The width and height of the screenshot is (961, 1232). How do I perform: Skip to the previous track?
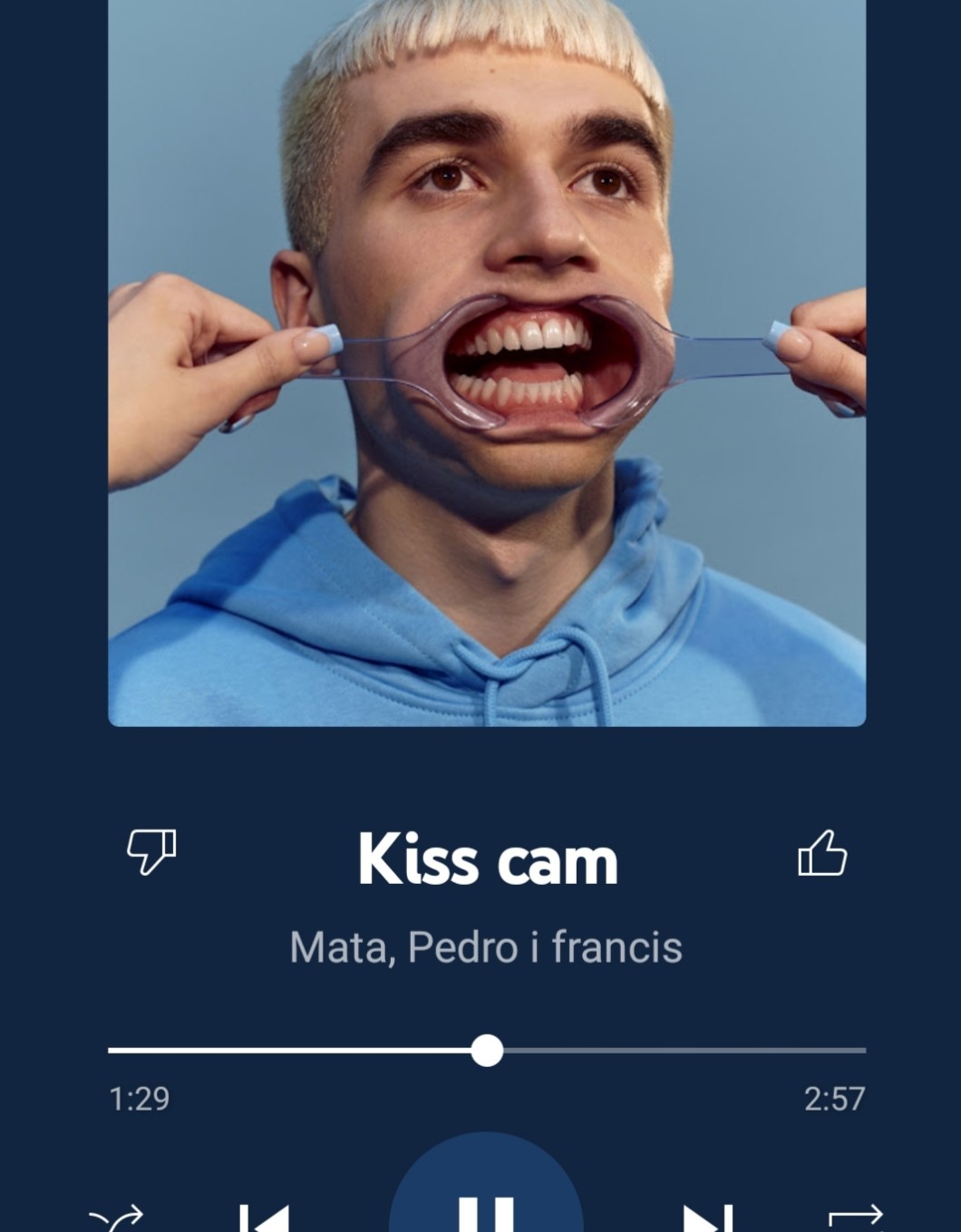(x=263, y=1217)
